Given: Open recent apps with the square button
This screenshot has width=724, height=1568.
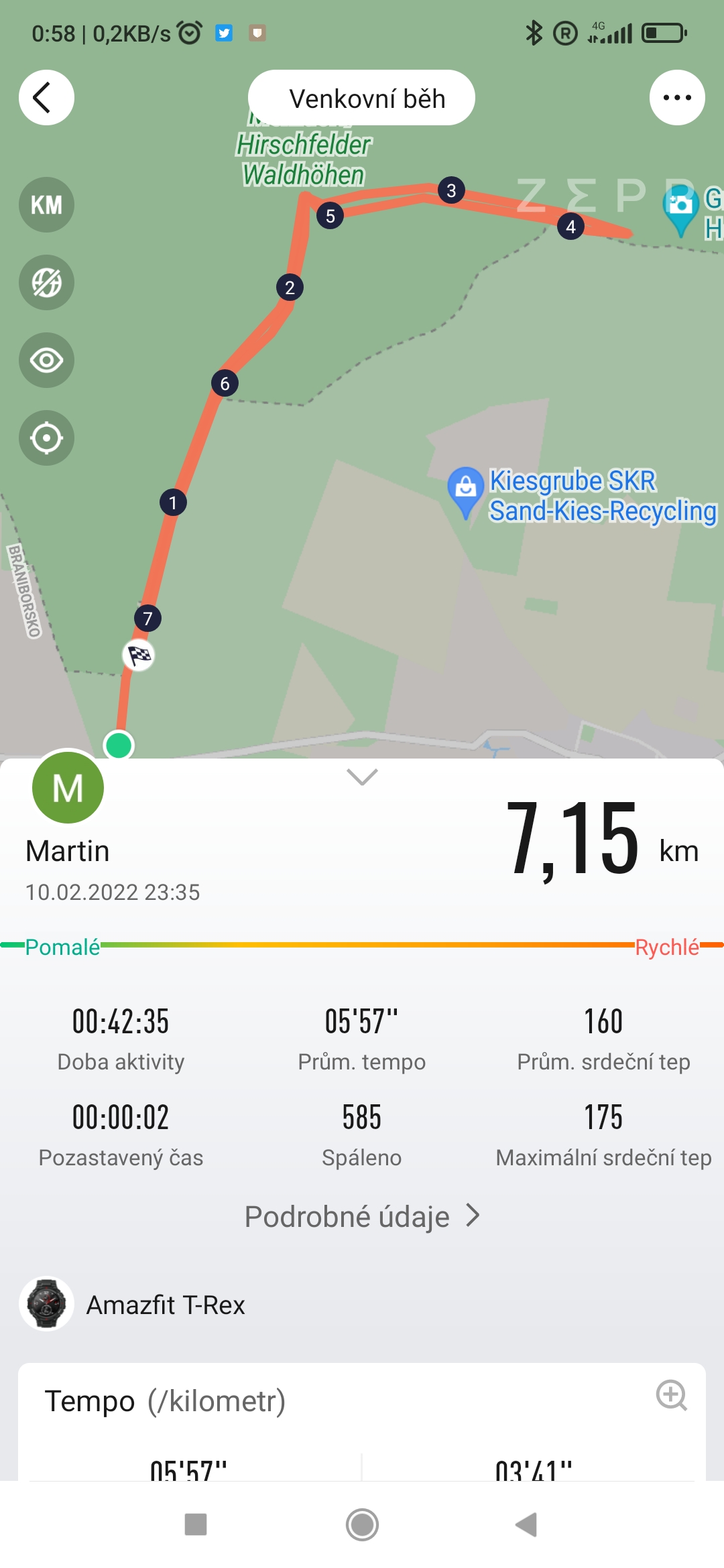Looking at the screenshot, I should [x=196, y=1525].
